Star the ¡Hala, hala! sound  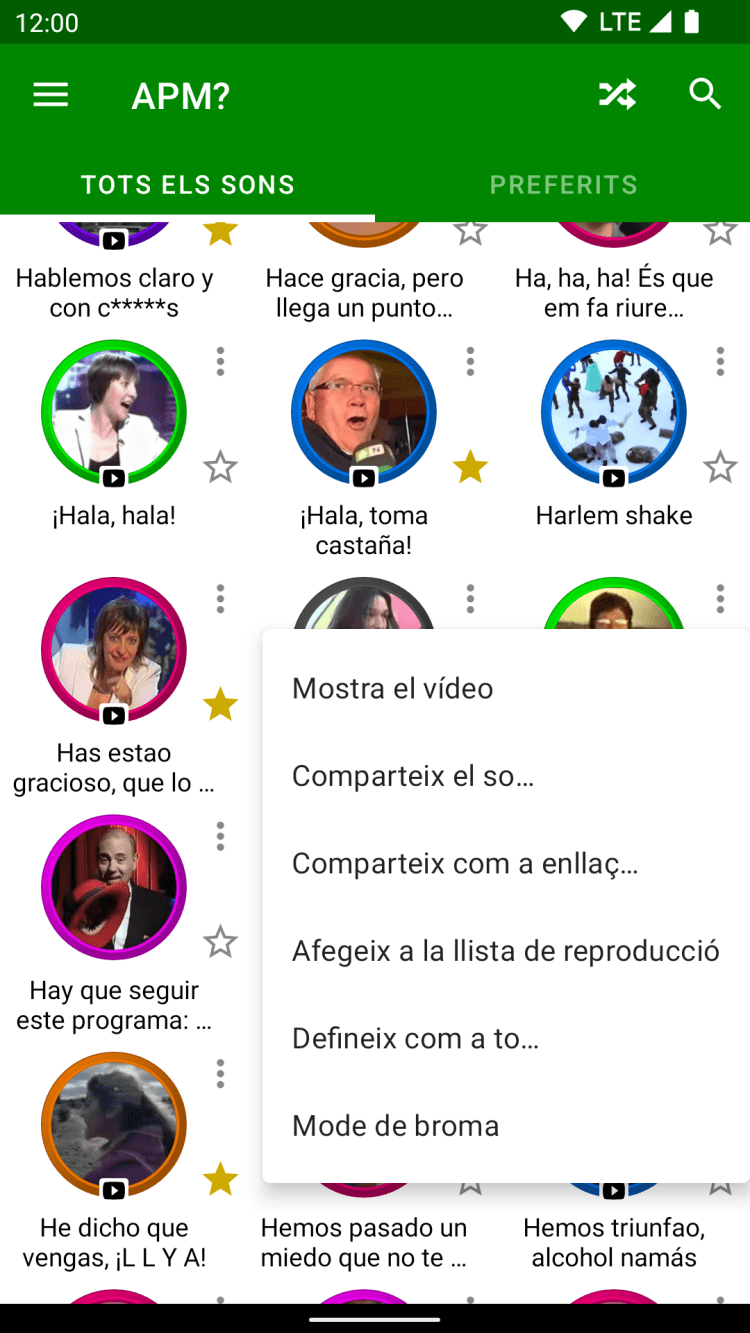coord(220,467)
